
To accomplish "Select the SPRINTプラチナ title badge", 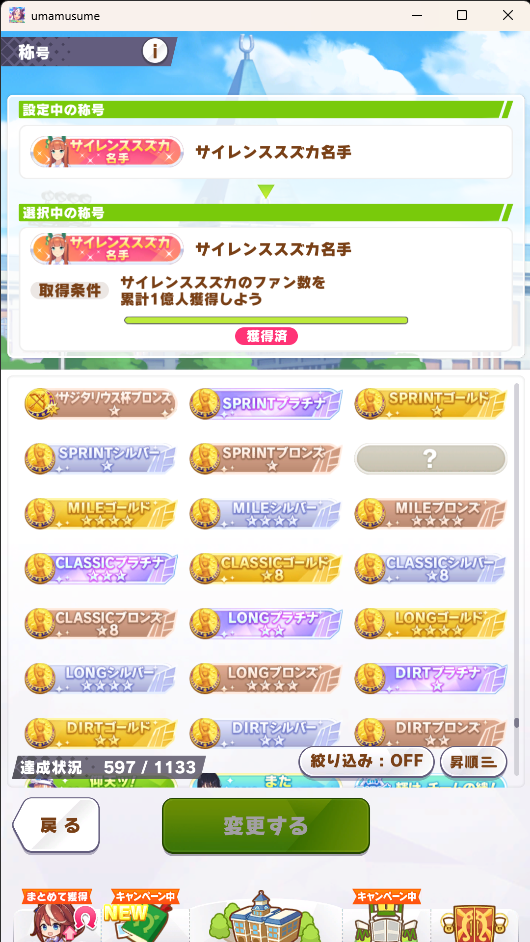I will [x=266, y=403].
